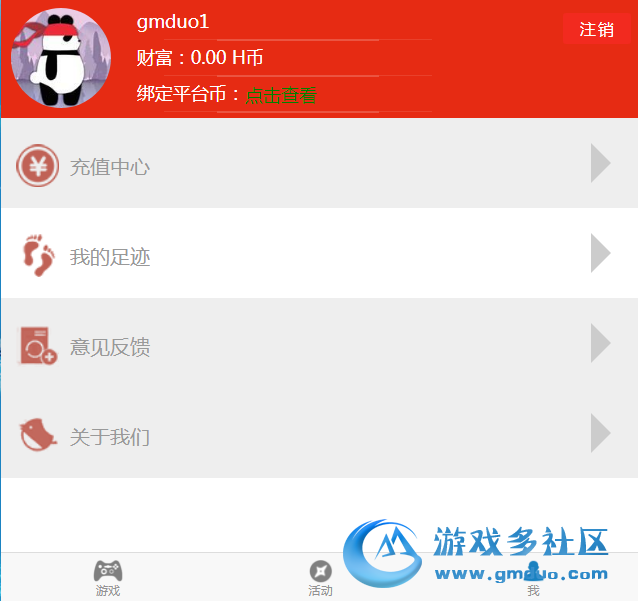Switch to the 我 profile tab
This screenshot has height=601, width=638.
[533, 578]
